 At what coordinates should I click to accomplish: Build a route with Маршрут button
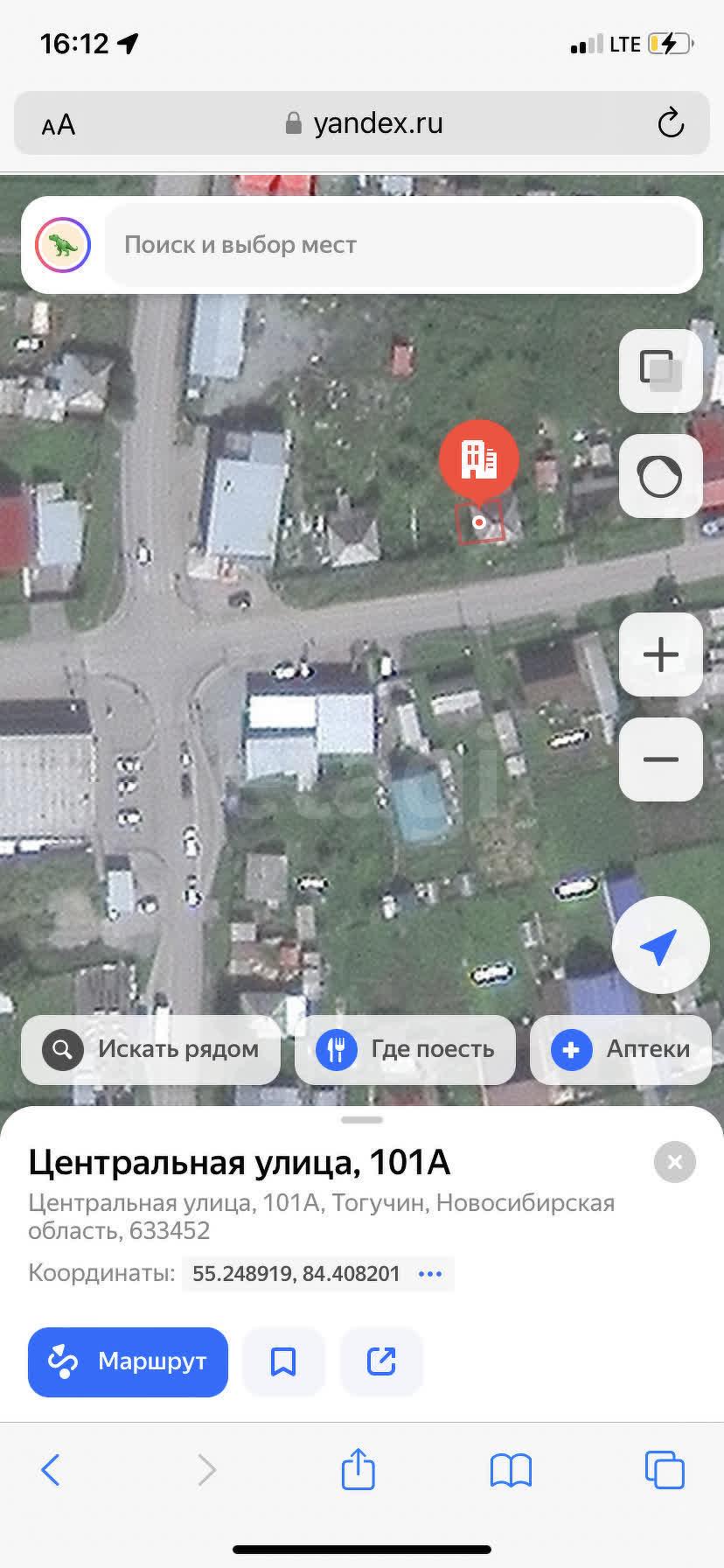coord(128,1362)
